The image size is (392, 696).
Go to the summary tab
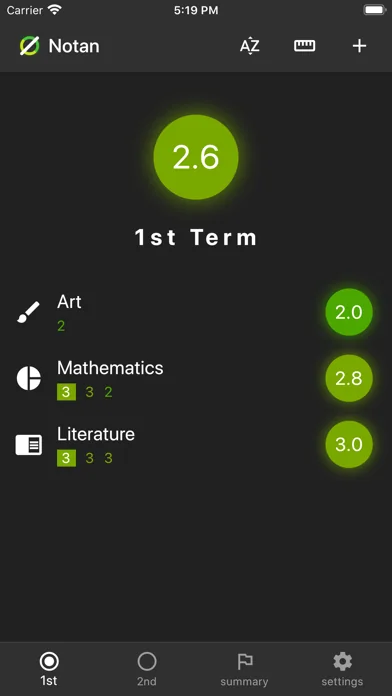coord(245,669)
